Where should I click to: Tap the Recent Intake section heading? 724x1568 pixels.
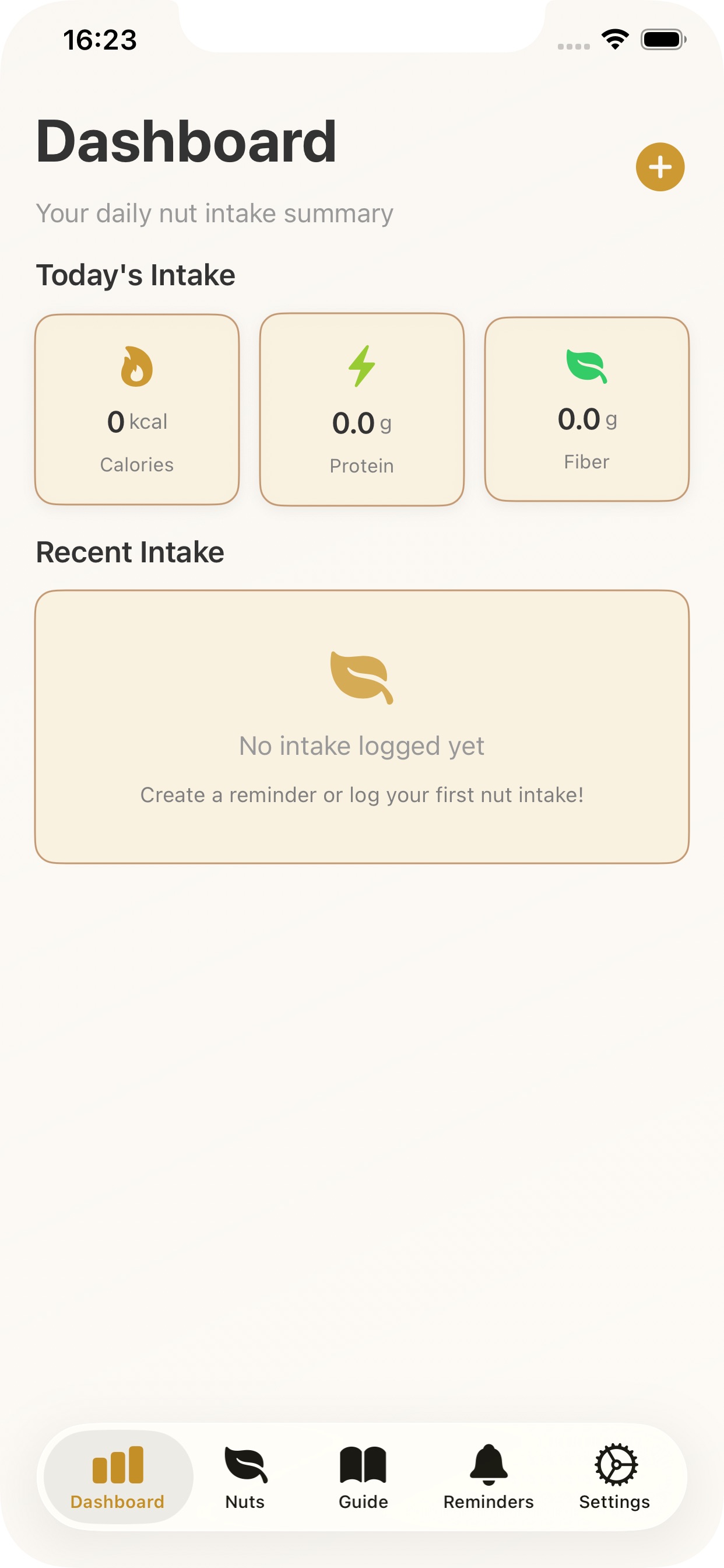coord(129,552)
